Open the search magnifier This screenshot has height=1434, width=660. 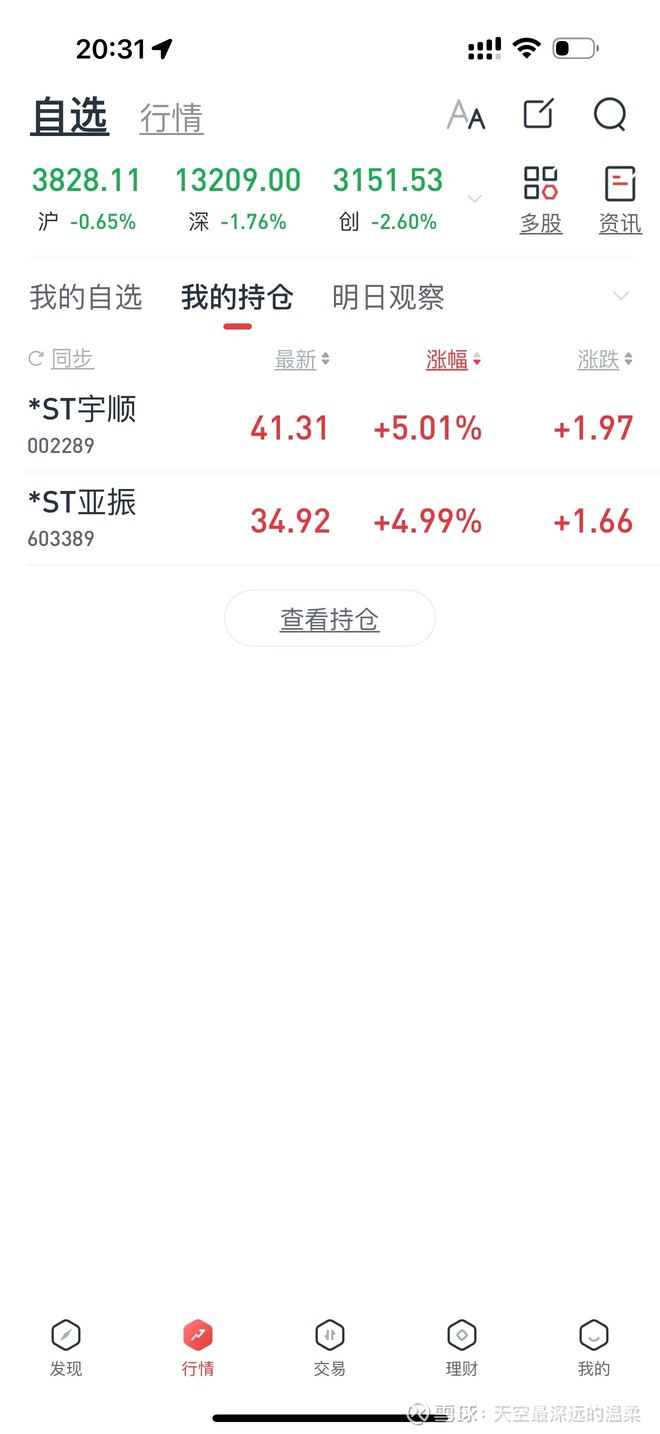click(609, 115)
